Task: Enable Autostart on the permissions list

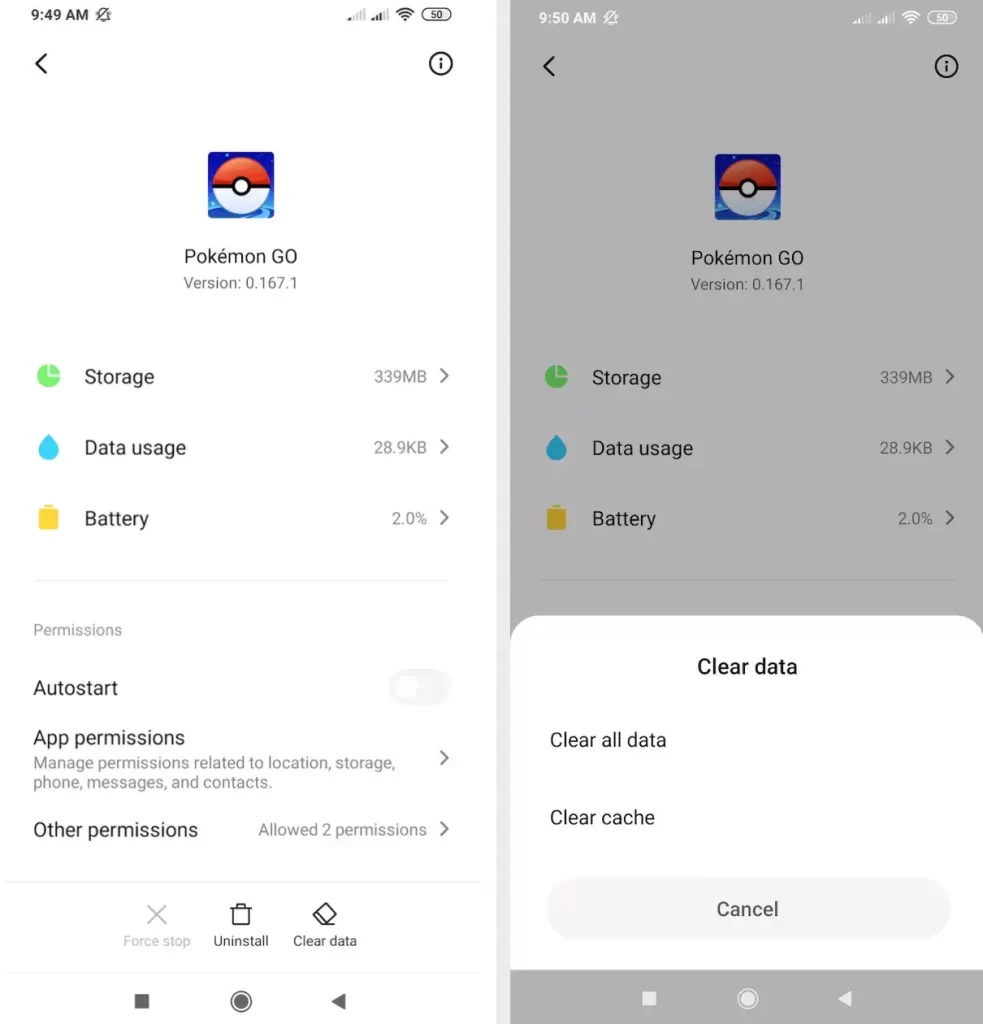Action: click(418, 687)
